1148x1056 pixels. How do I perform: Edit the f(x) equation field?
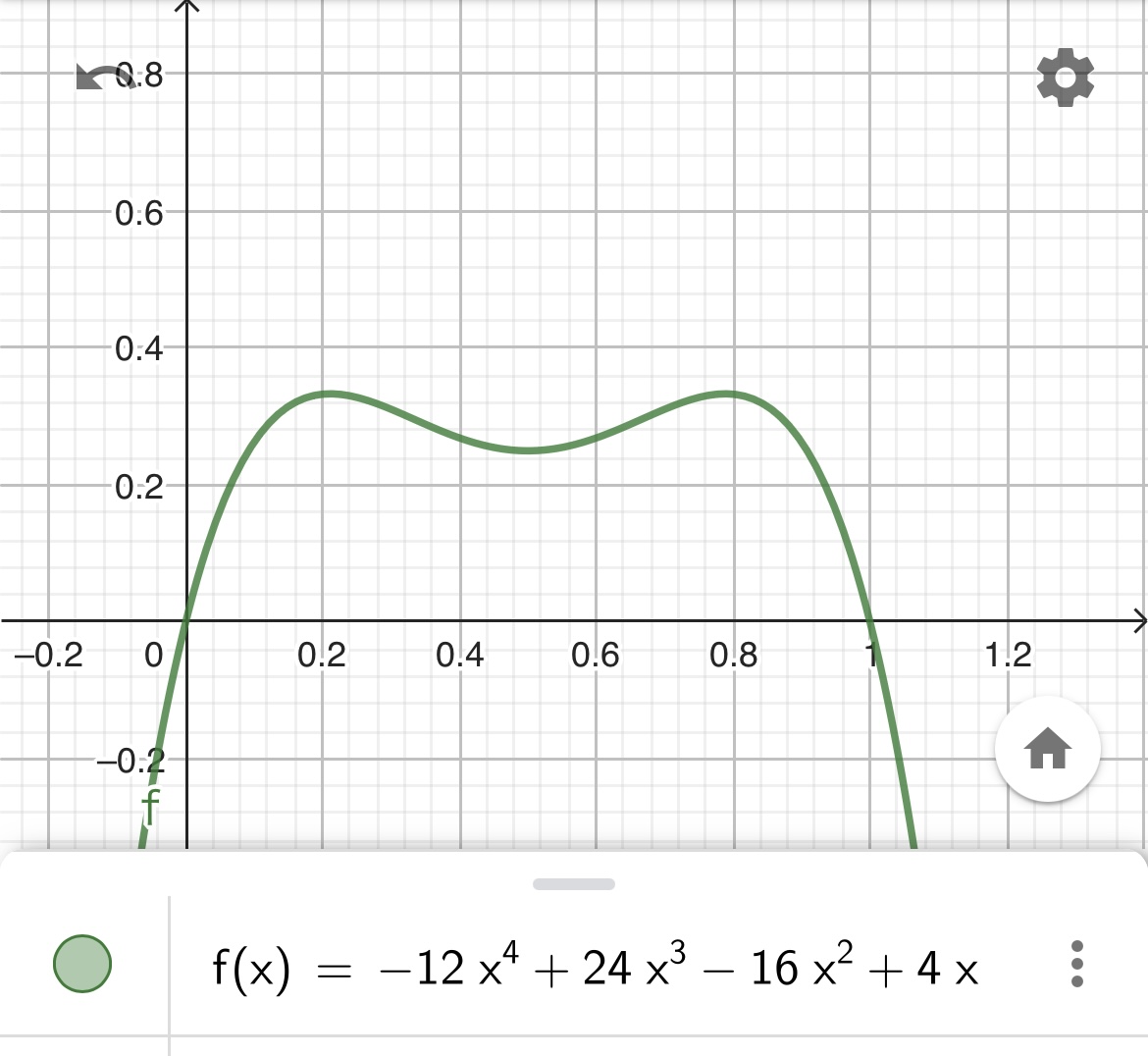(x=596, y=965)
